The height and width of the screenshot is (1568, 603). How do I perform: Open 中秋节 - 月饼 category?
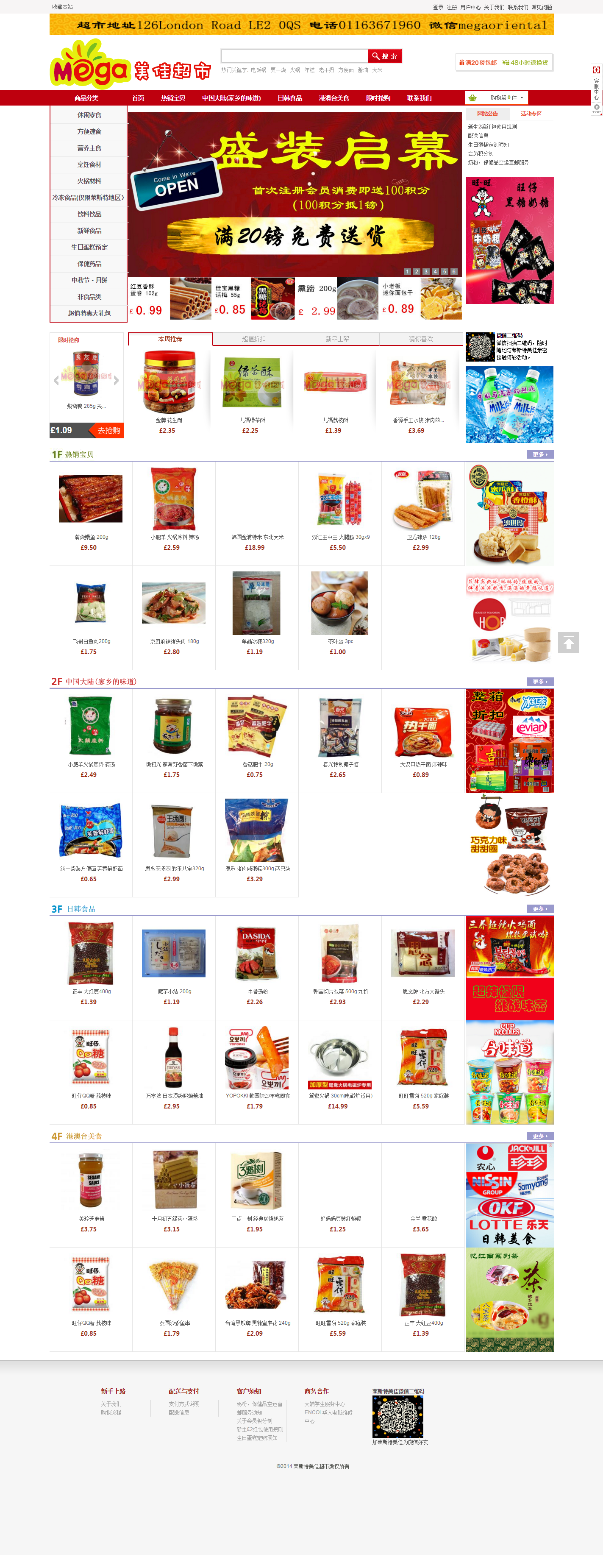89,281
